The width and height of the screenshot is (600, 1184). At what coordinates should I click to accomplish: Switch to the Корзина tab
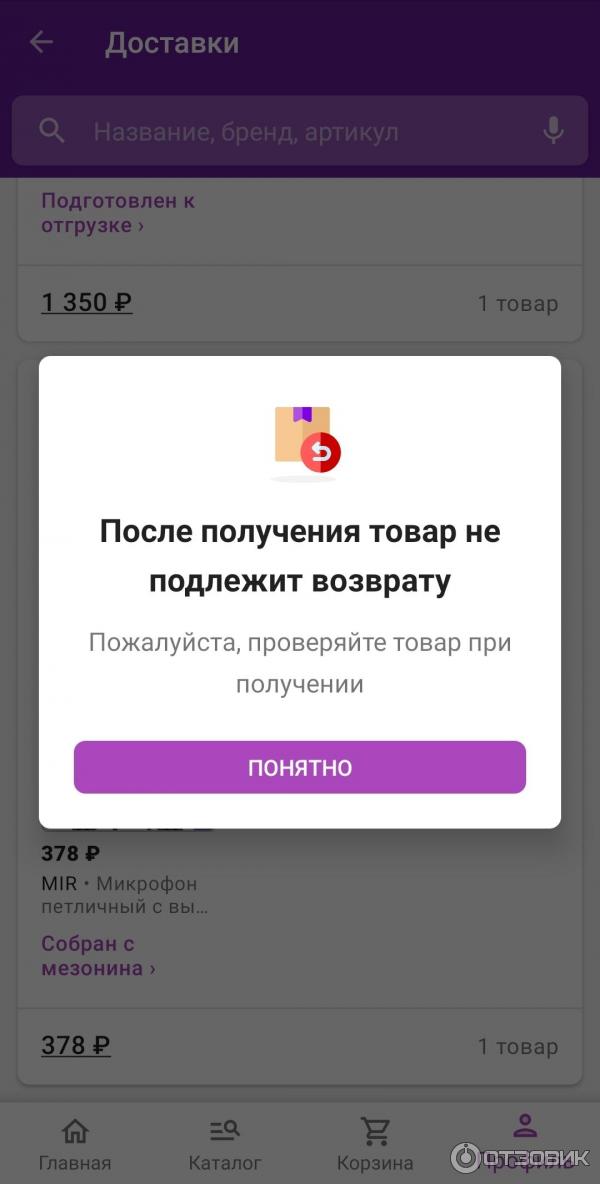[375, 1144]
